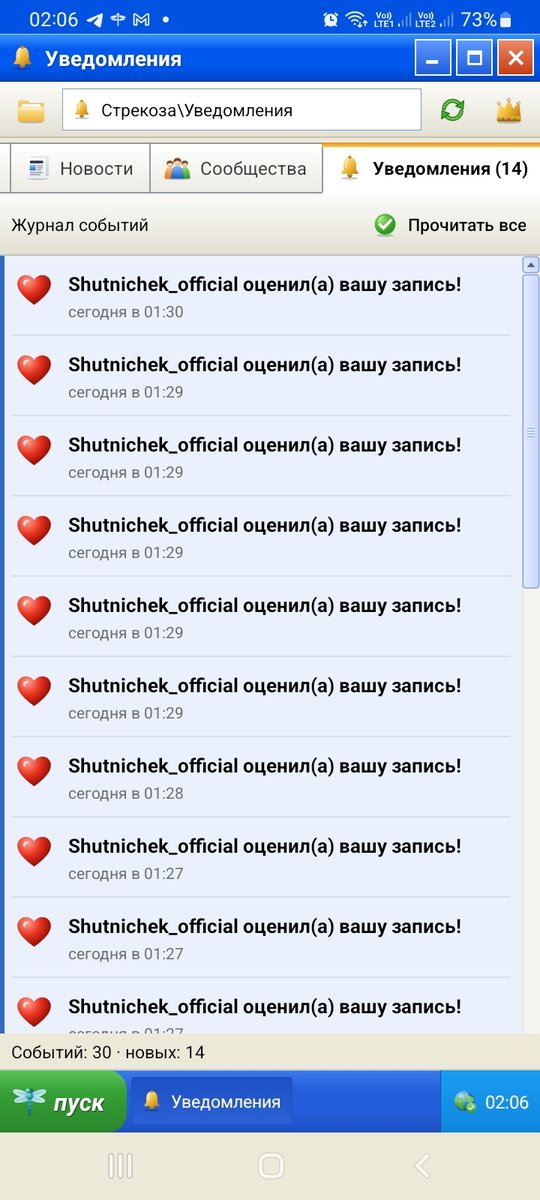Go back with system navigation button
This screenshot has width=540, height=1200.
coord(422,1165)
